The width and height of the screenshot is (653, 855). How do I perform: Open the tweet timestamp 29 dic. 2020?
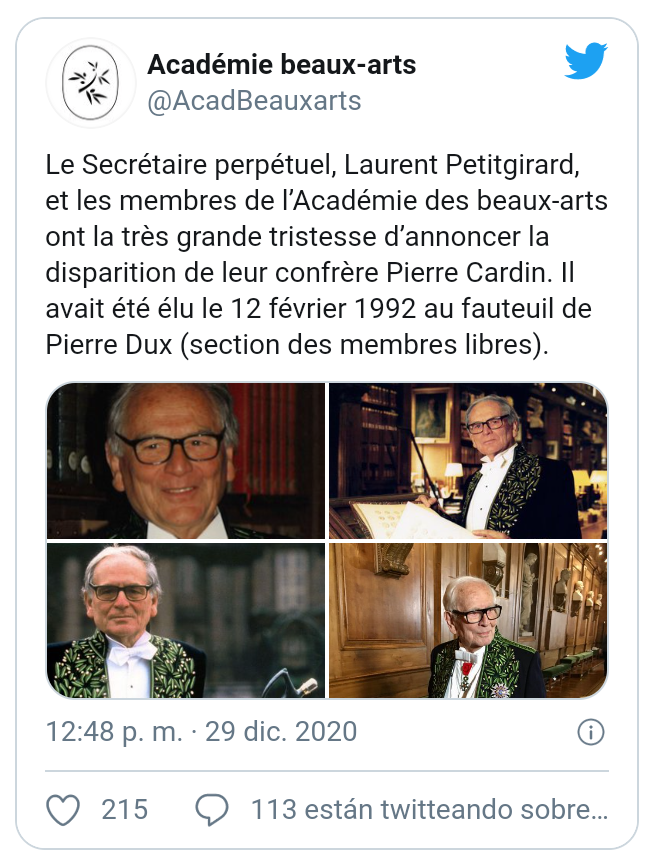(201, 732)
